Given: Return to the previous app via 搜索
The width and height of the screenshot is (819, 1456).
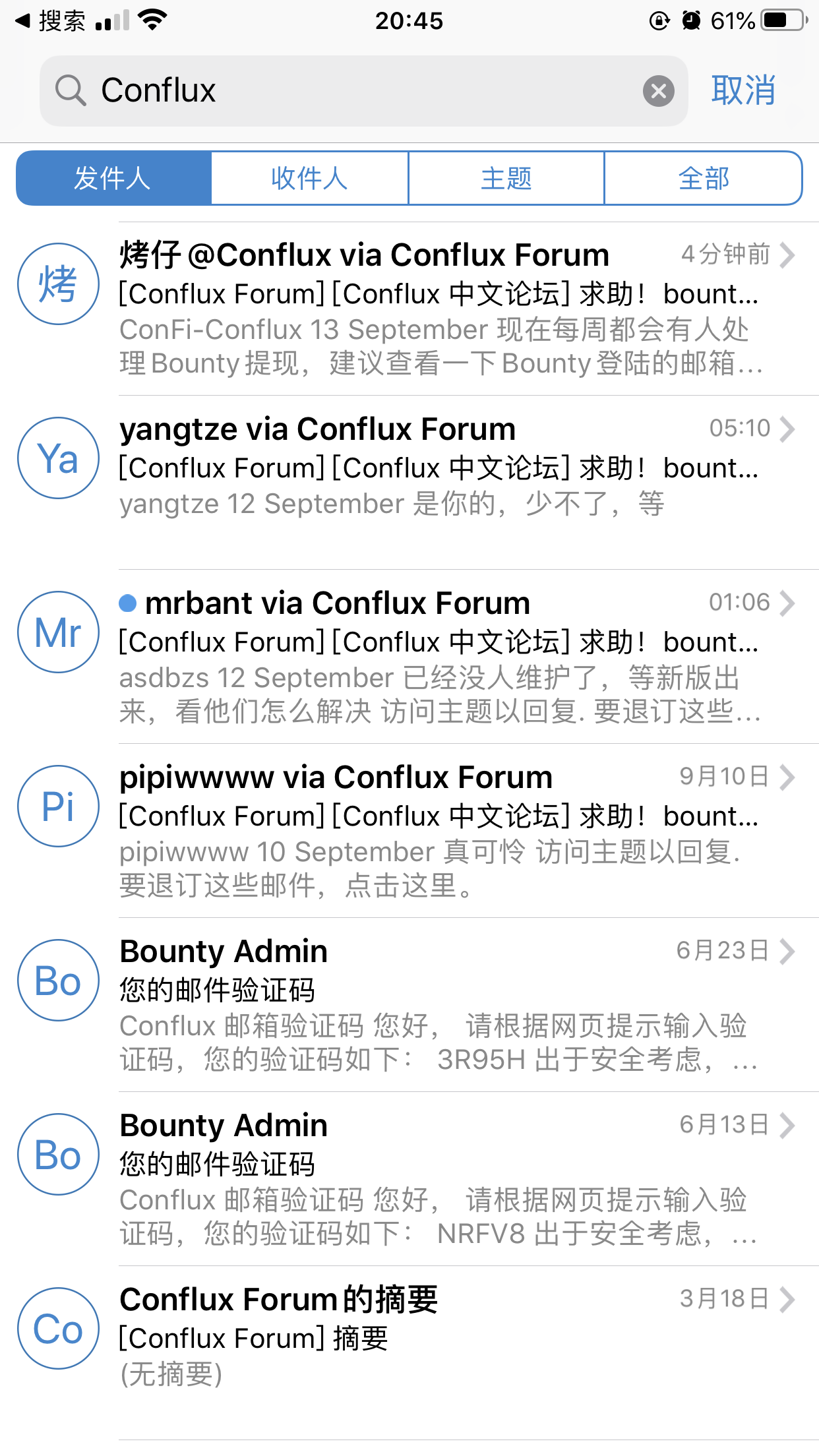Looking at the screenshot, I should point(51,21).
